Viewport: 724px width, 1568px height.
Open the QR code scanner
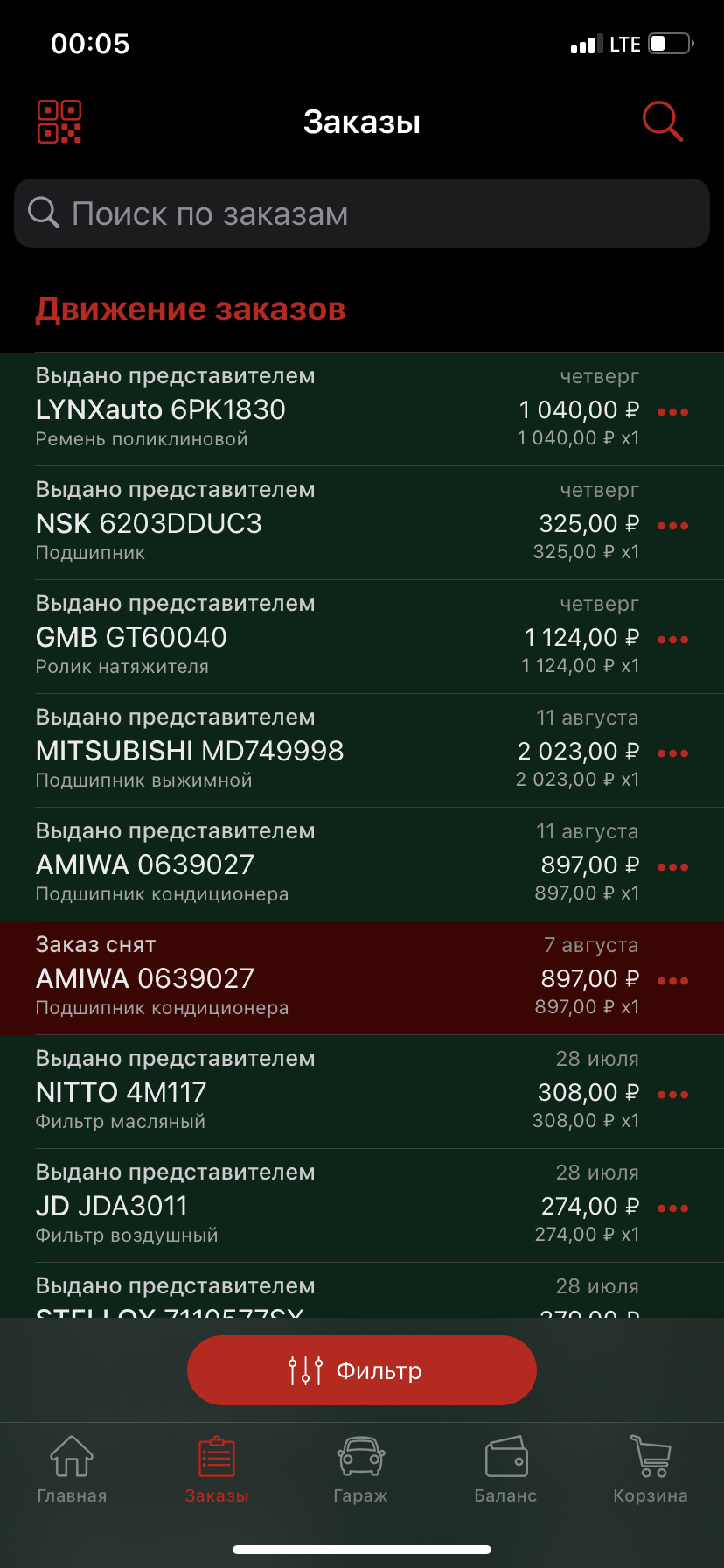(x=59, y=122)
